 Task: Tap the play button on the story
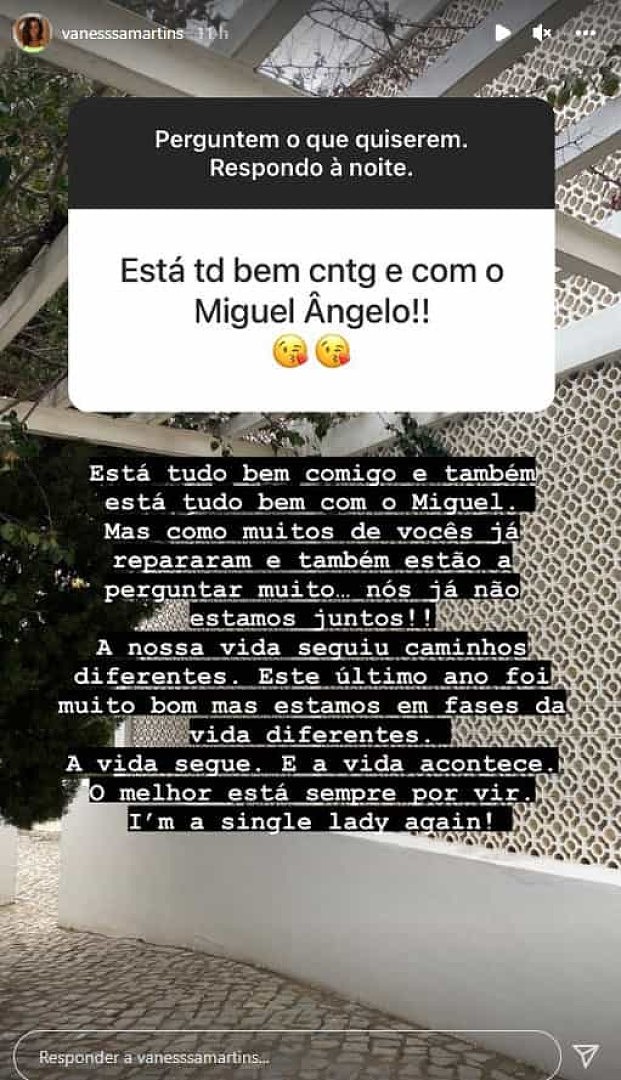(x=503, y=32)
